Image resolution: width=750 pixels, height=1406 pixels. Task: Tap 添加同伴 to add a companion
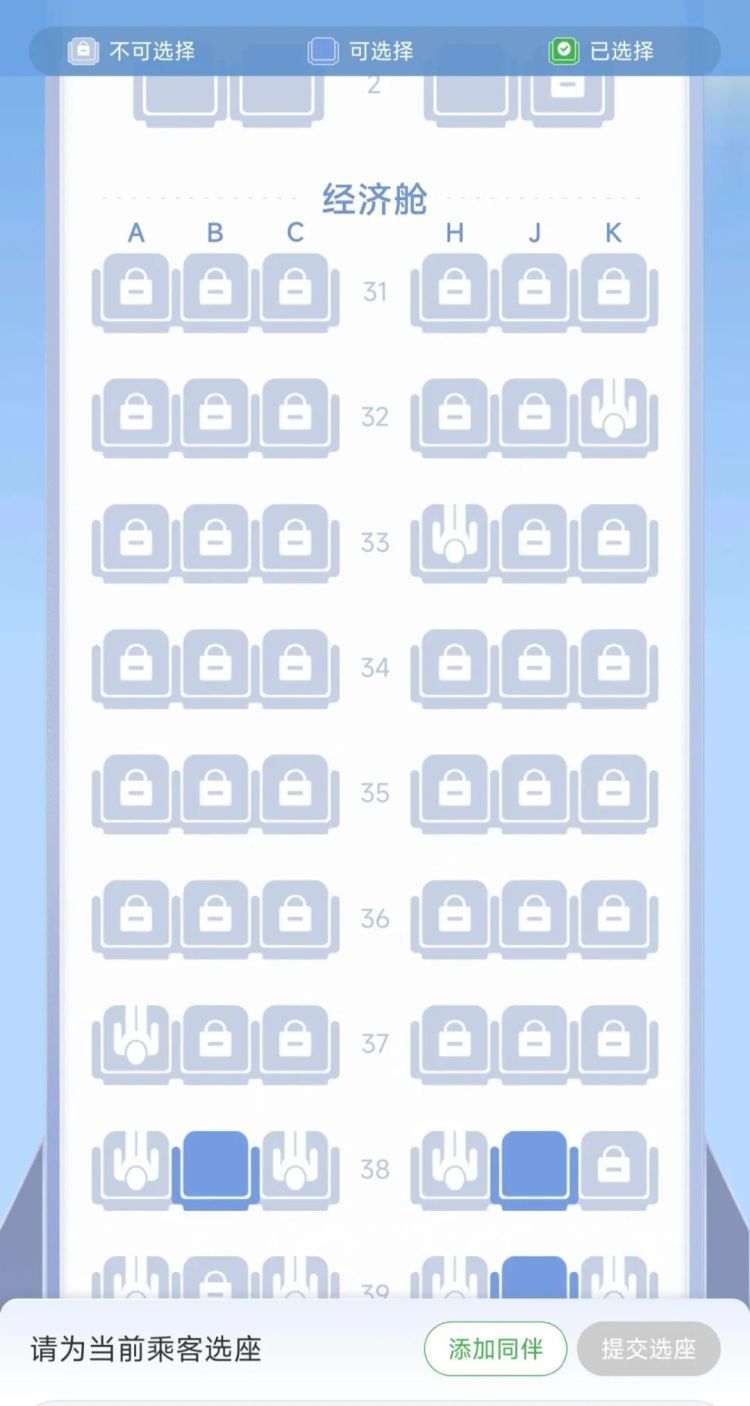[495, 1348]
